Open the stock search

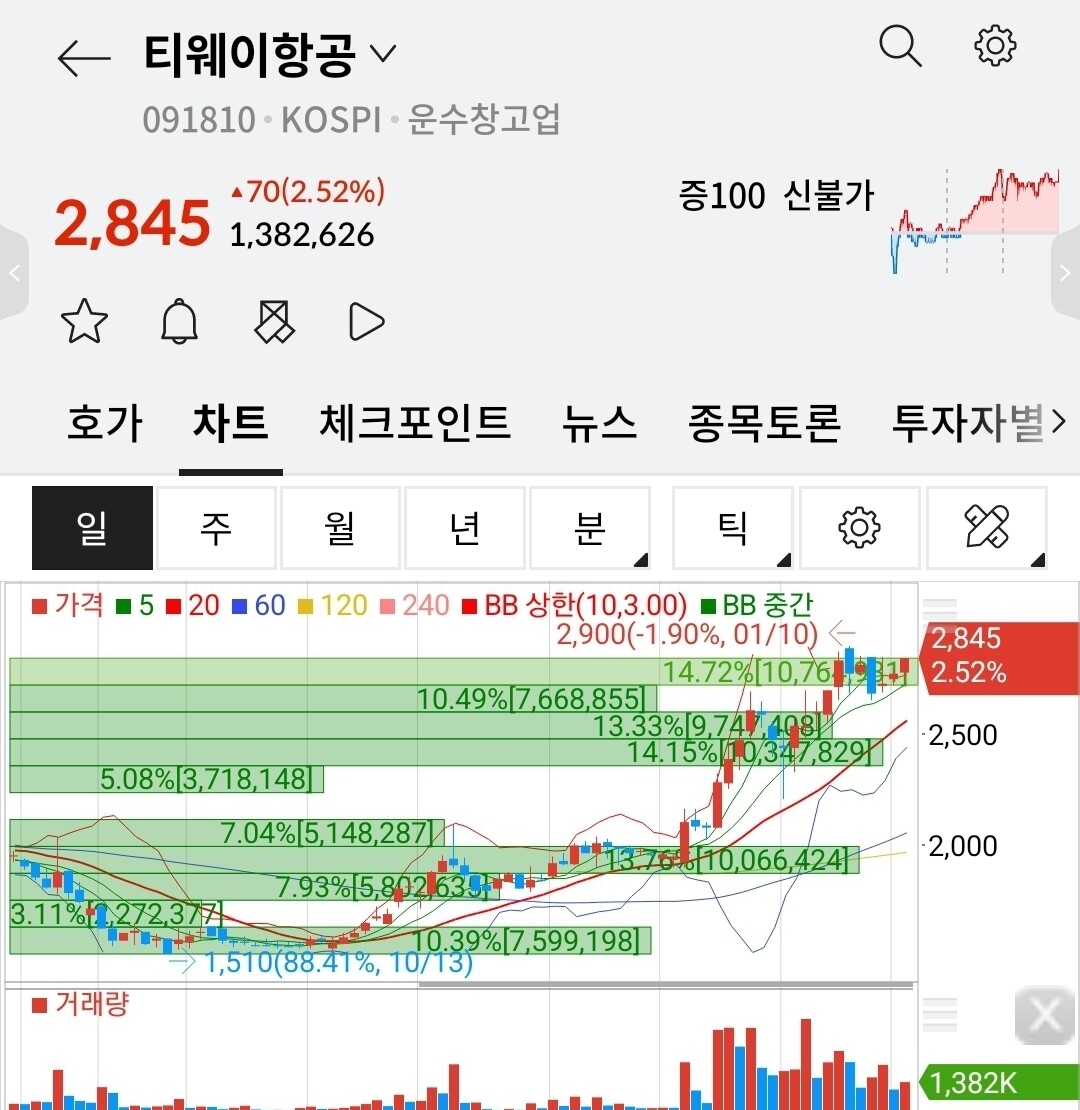[898, 46]
